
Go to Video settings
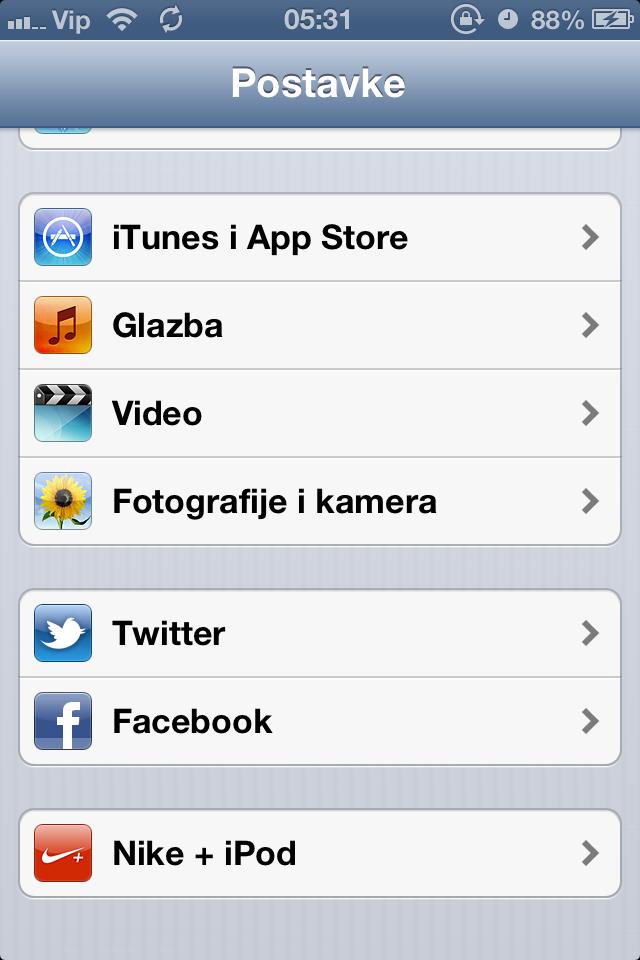pos(320,414)
